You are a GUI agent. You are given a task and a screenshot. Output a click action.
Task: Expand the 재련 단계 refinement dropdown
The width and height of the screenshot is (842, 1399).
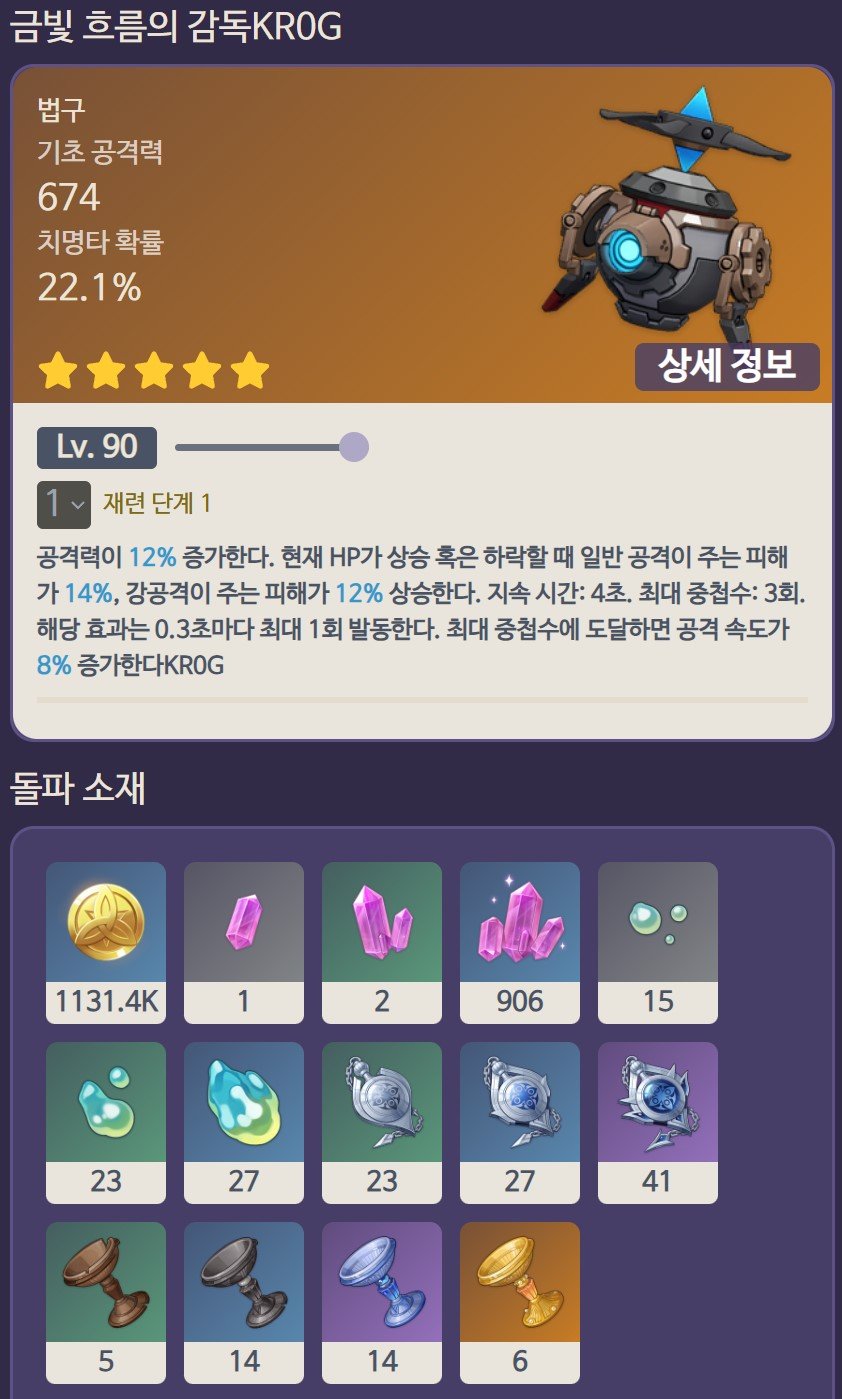(x=64, y=505)
